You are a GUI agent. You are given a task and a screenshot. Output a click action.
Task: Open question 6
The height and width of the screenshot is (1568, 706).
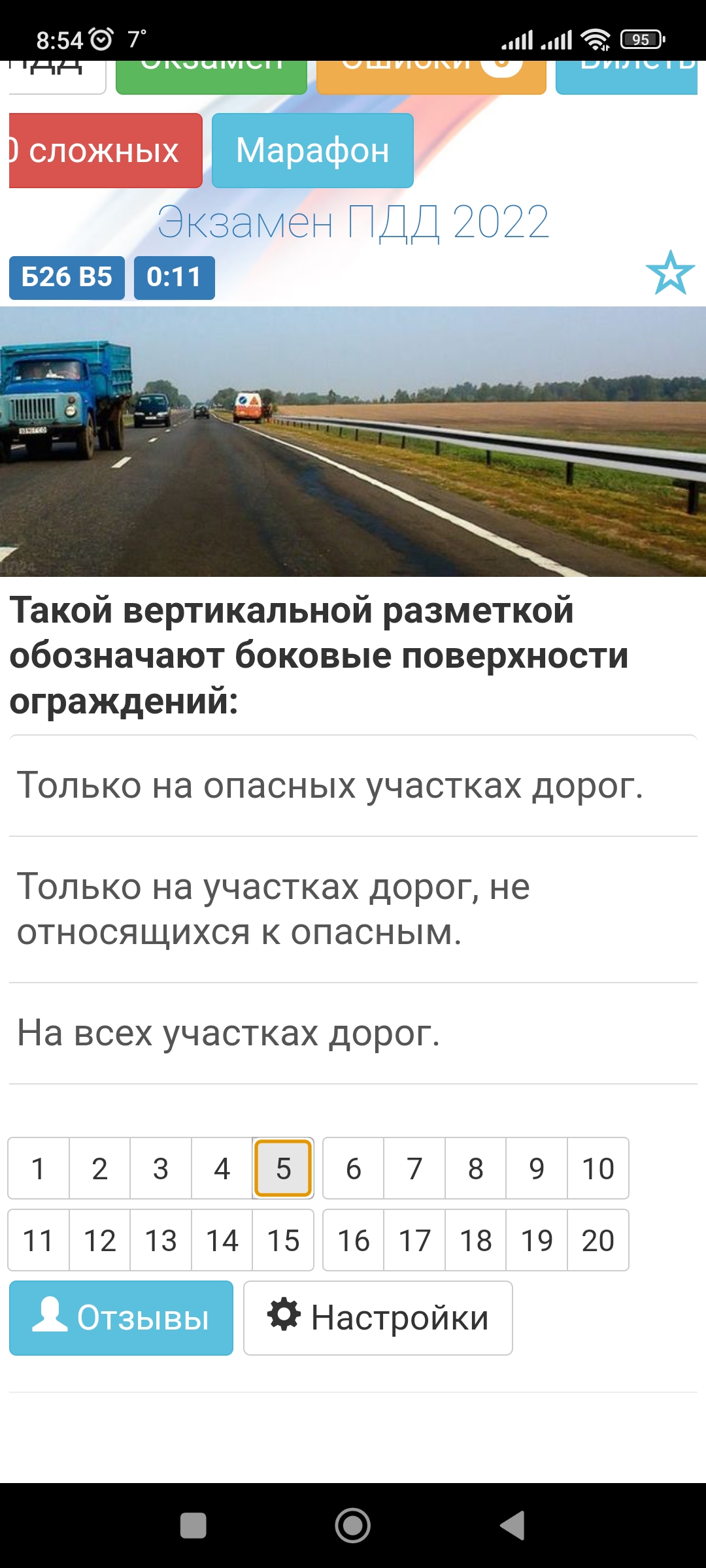point(354,1168)
